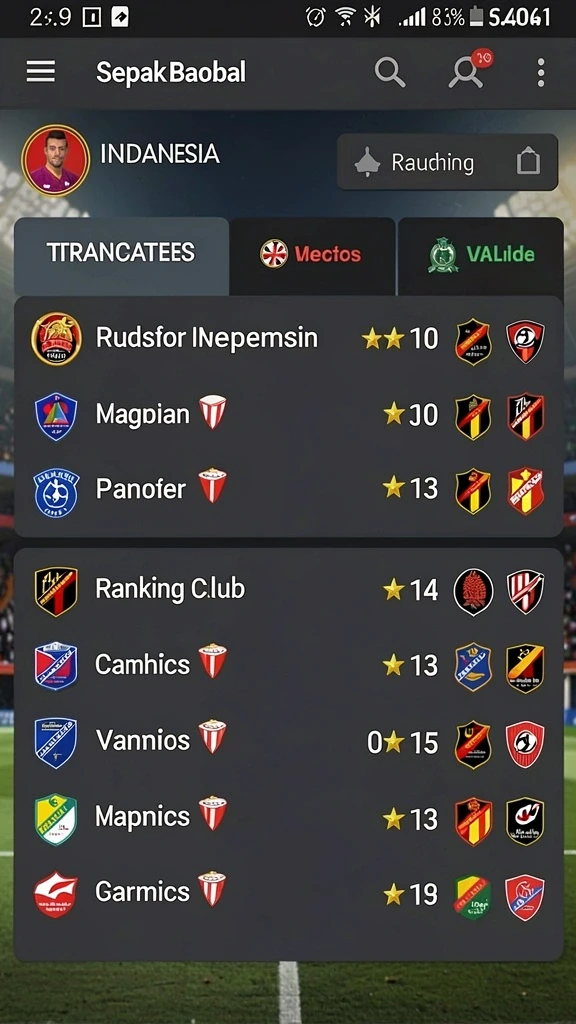View the Camhics entry
The image size is (576, 1024).
pyautogui.click(x=288, y=666)
